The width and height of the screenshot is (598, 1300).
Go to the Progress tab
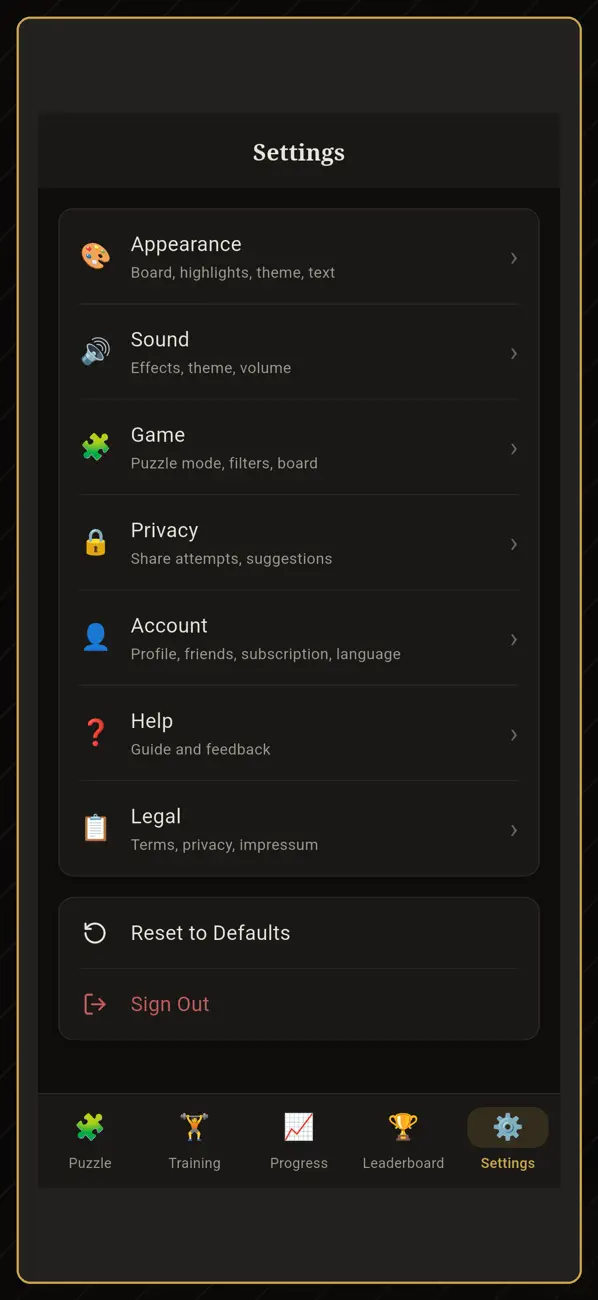(299, 1141)
